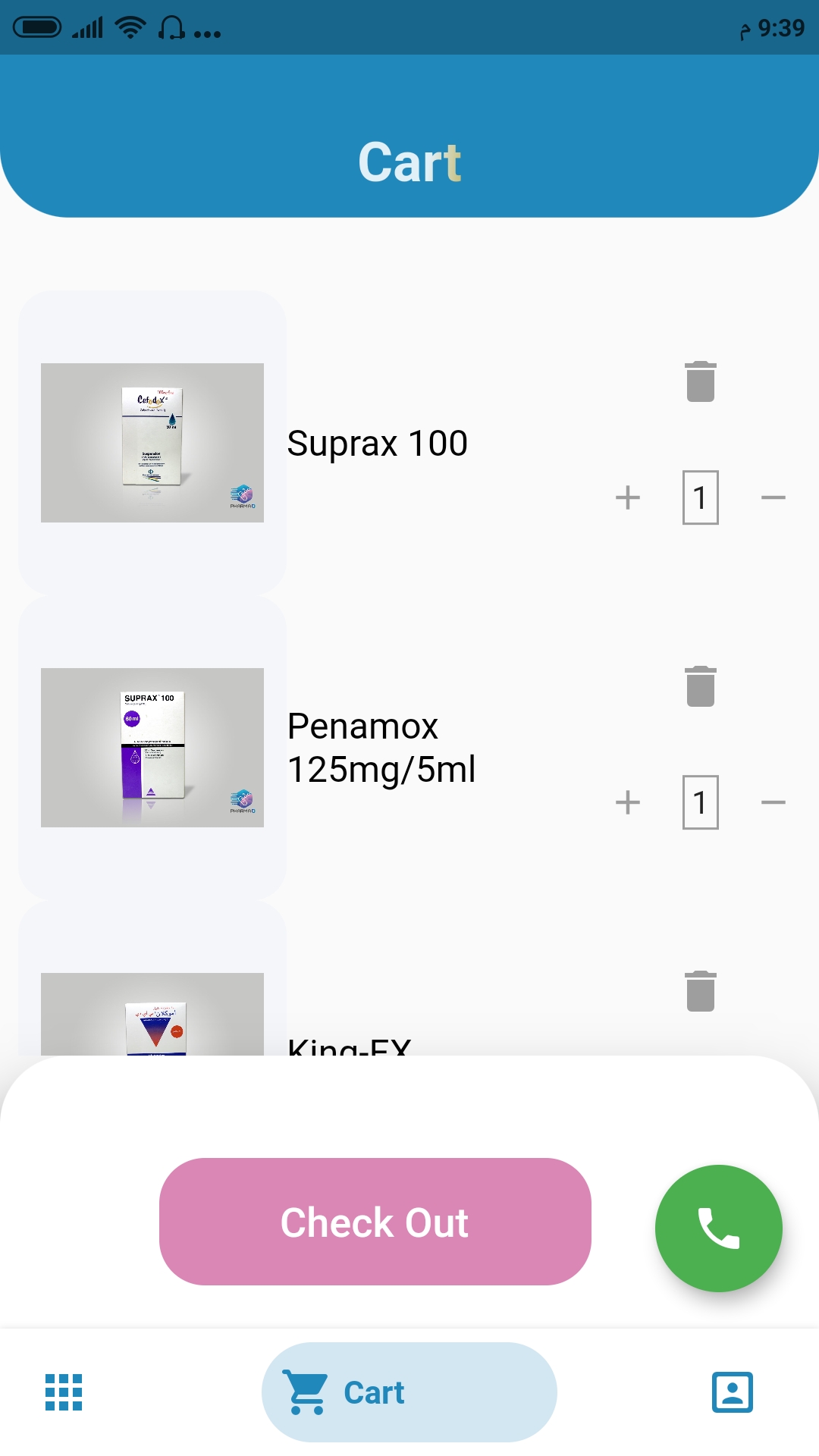
Task: Tap the green phone call button
Action: tap(718, 1227)
